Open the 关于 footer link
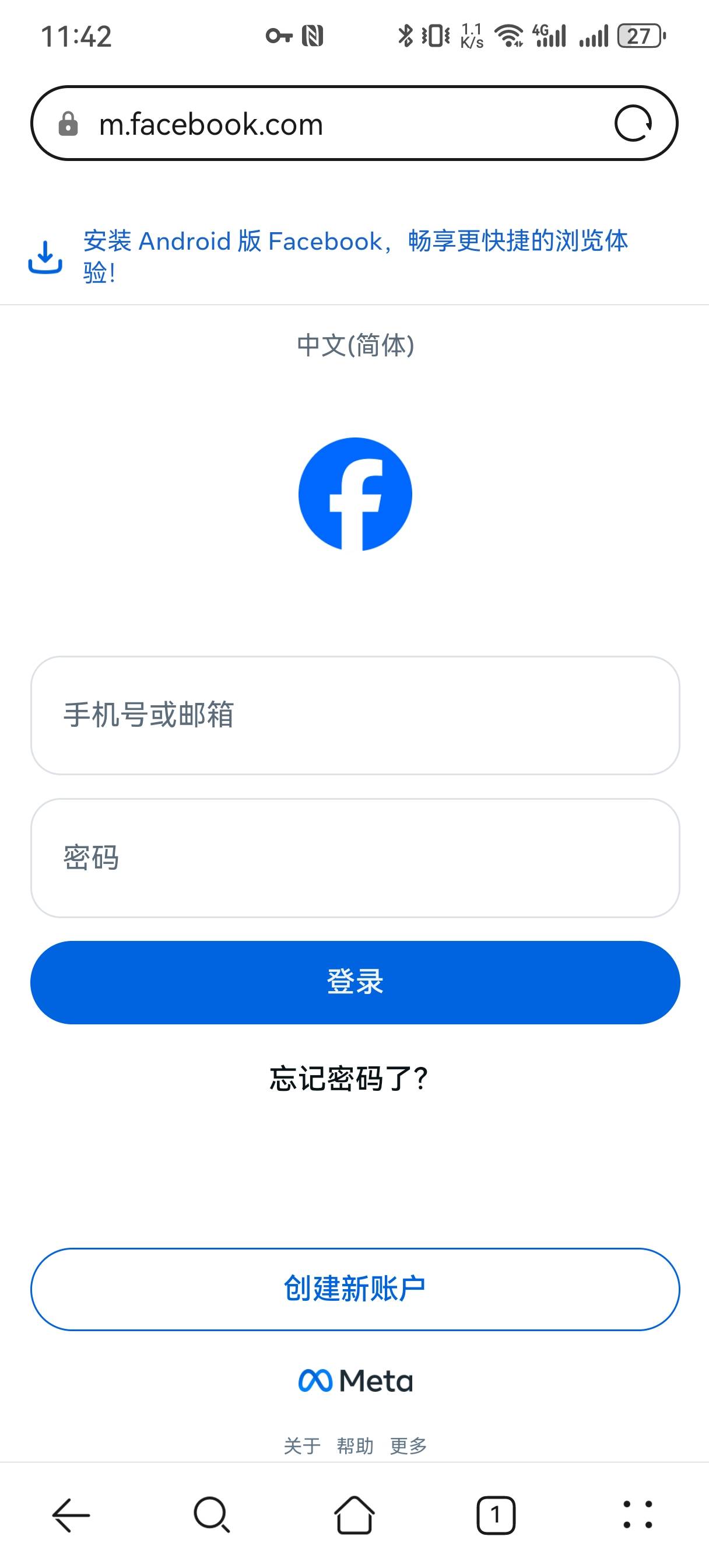 (x=302, y=1445)
